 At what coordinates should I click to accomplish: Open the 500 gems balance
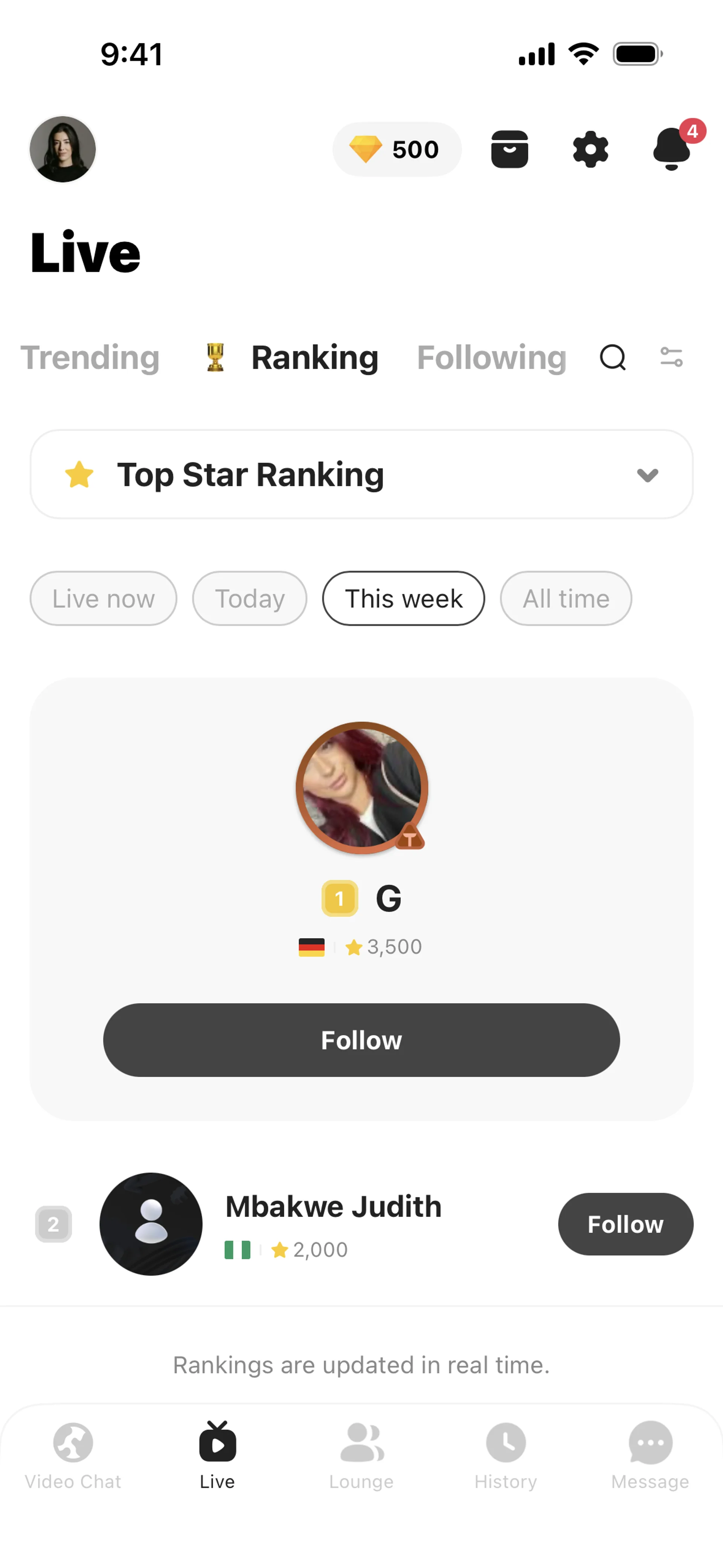coord(397,149)
